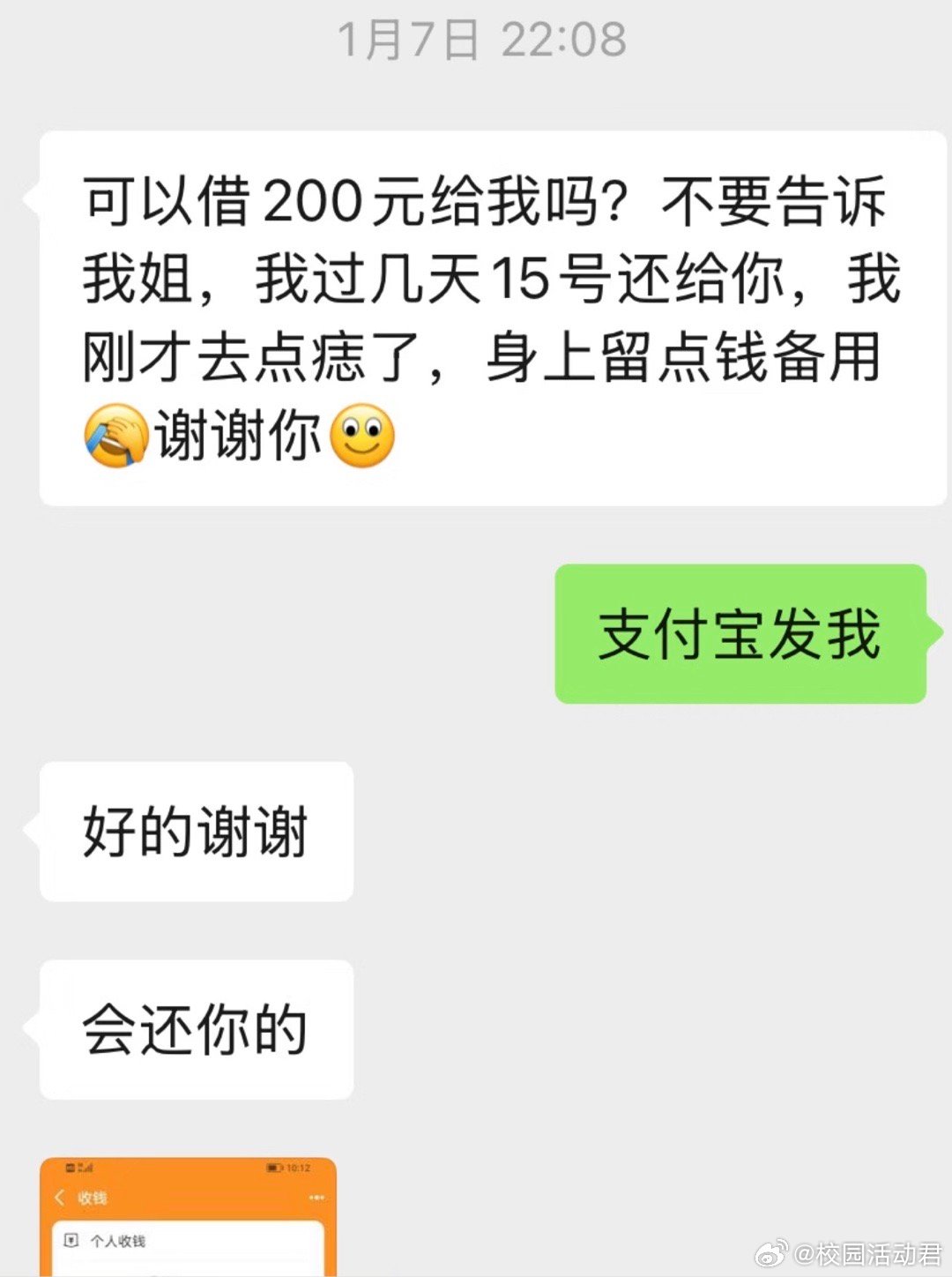
Task: Click the 会还你的 message bubble
Action: coord(194,1028)
